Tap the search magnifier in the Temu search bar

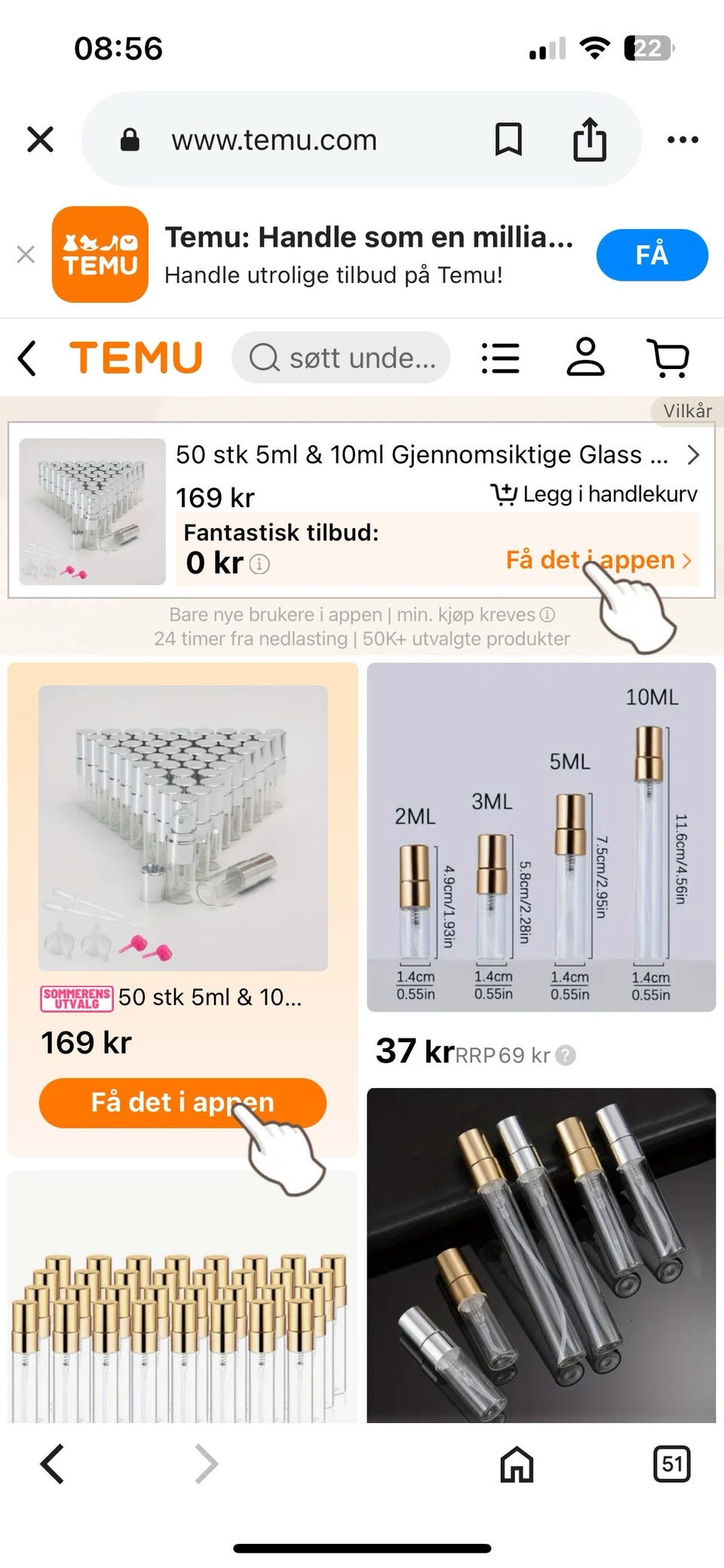[265, 358]
